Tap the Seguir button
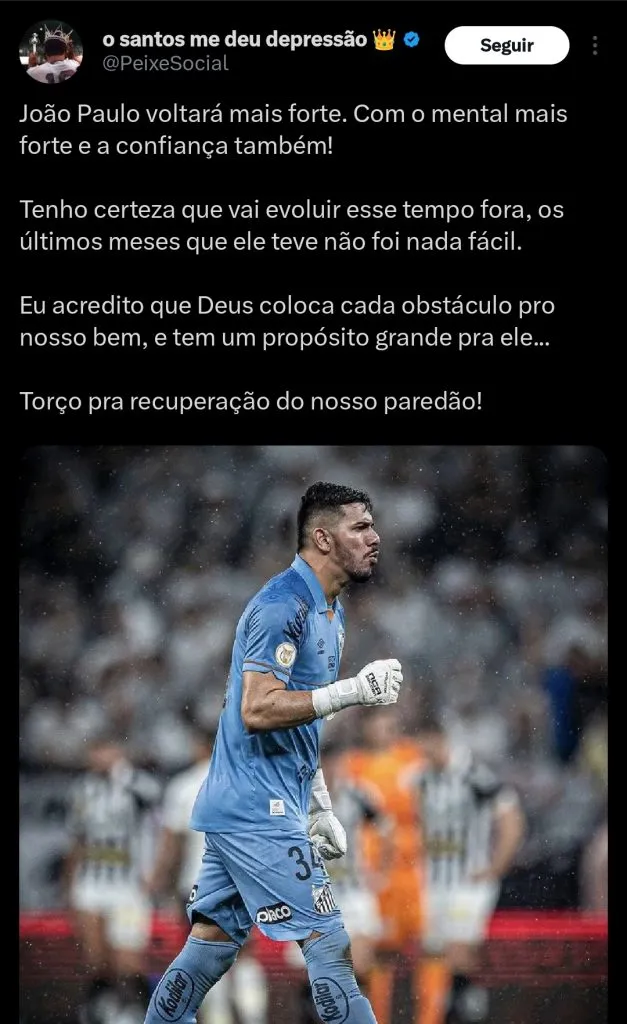Image resolution: width=627 pixels, height=1024 pixels. point(506,45)
